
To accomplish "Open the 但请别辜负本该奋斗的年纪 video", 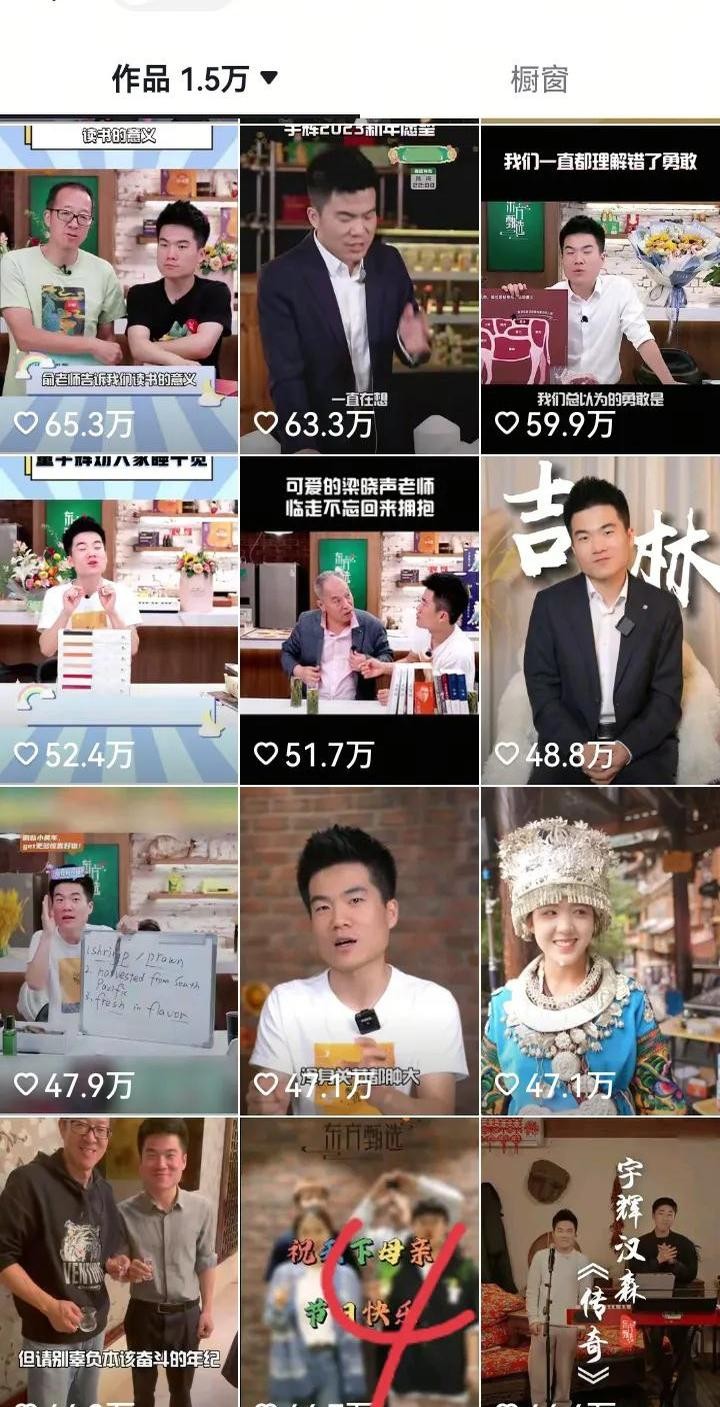I will (119, 1262).
